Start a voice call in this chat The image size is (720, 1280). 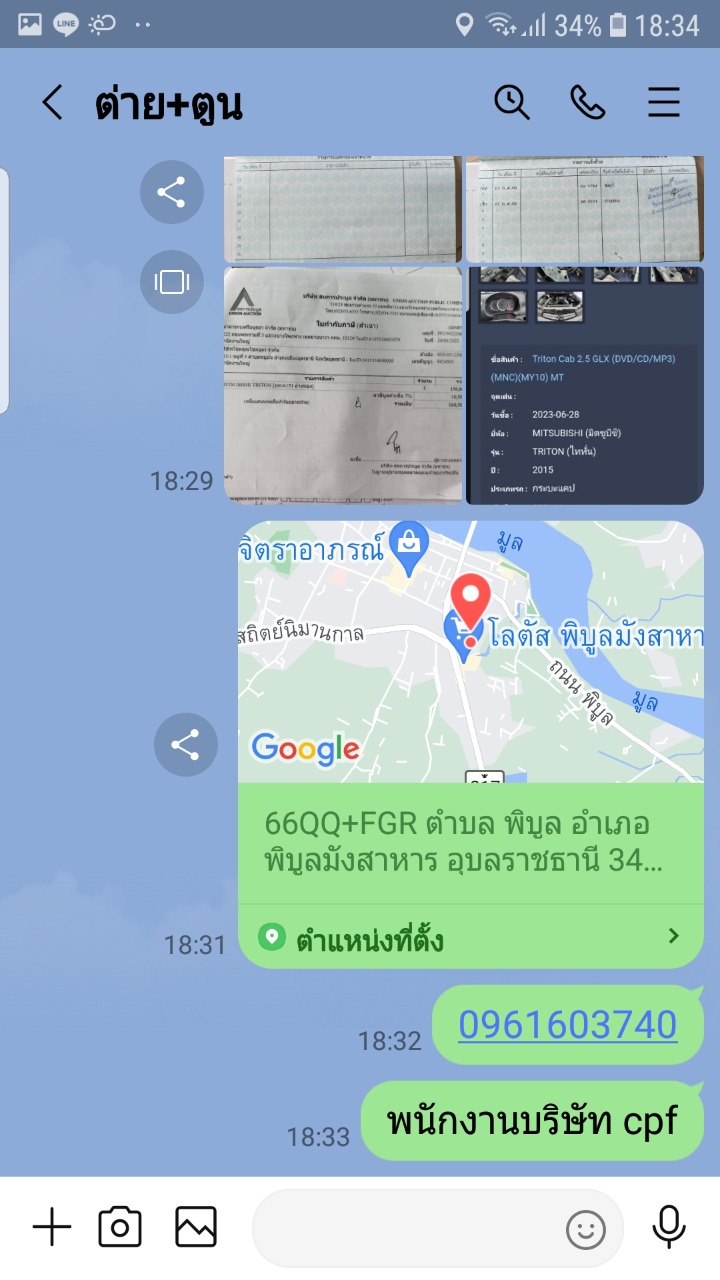pos(588,102)
